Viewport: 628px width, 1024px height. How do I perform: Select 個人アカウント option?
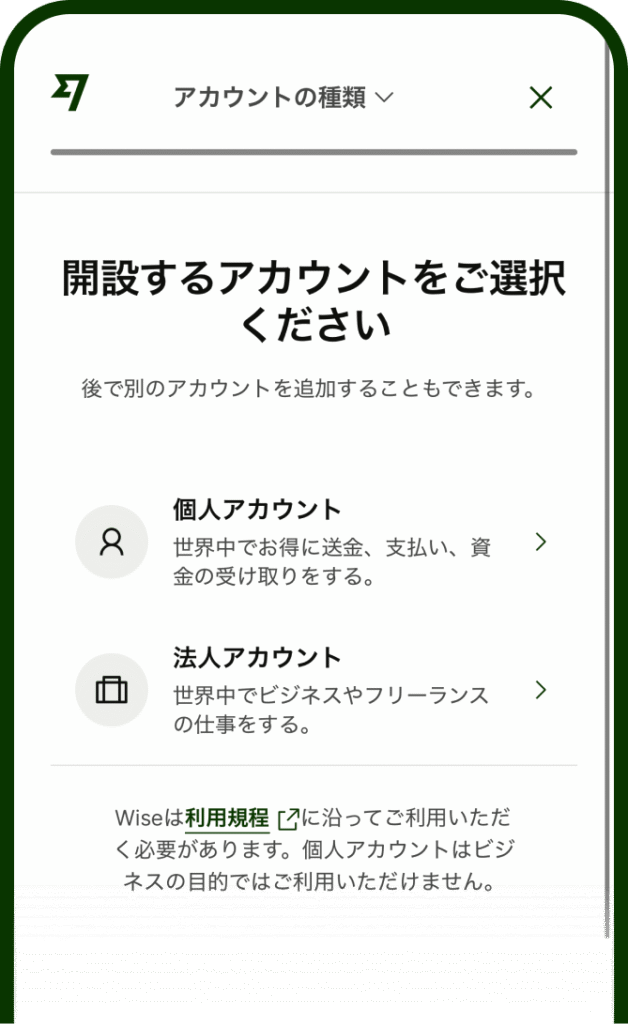tap(313, 542)
